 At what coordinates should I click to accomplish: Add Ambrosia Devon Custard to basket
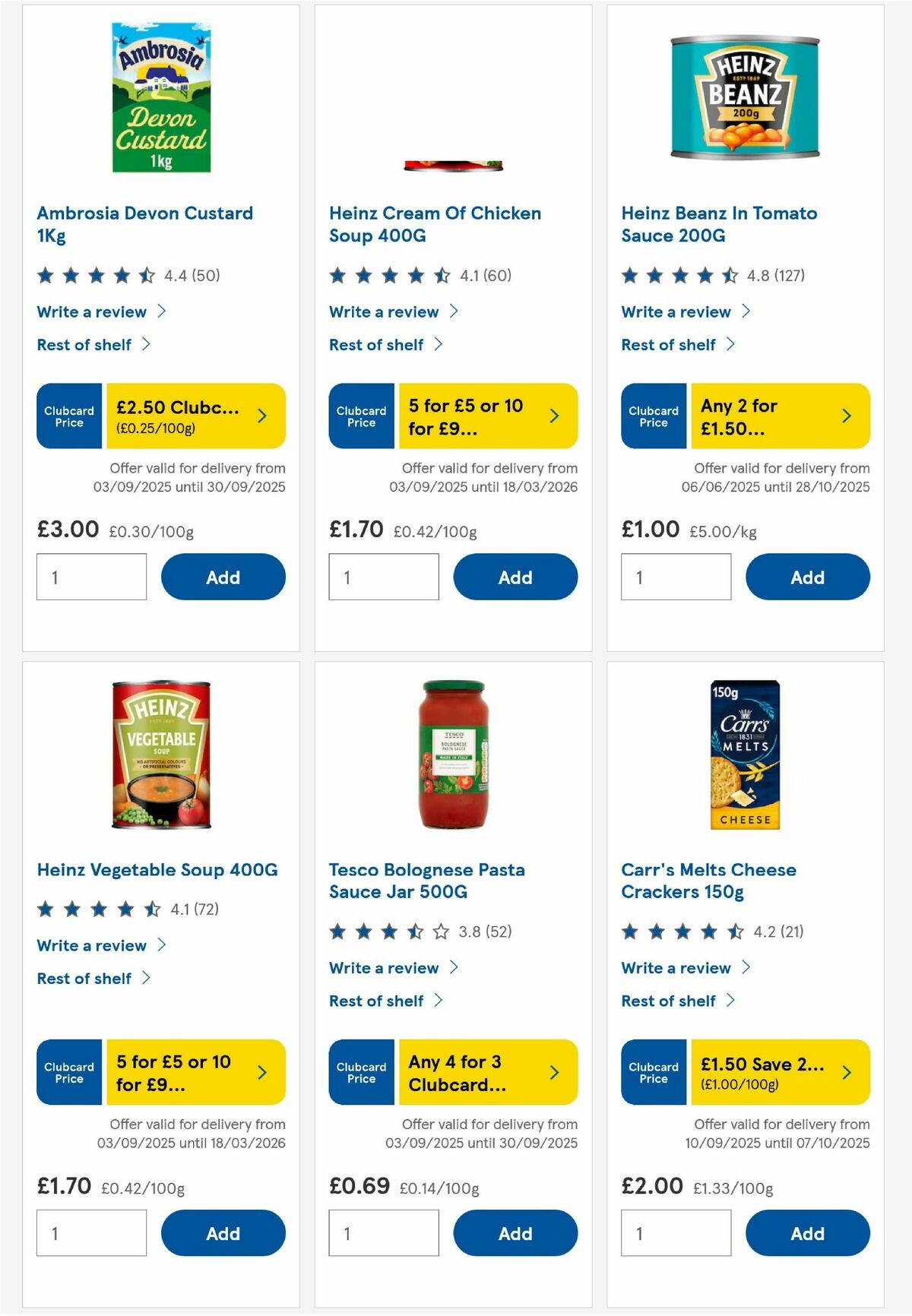221,577
